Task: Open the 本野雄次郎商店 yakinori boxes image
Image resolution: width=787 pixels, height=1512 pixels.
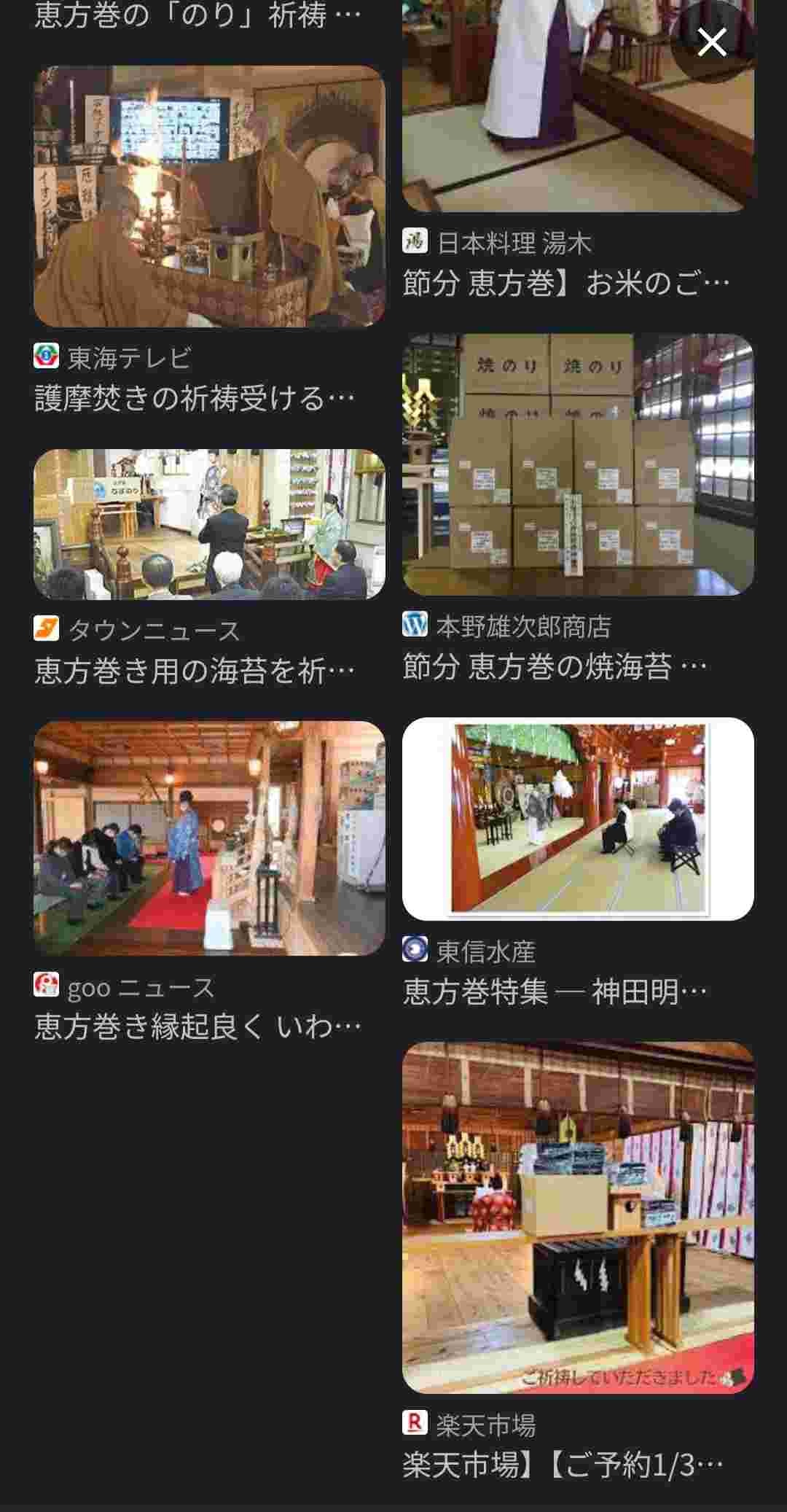Action: (578, 464)
